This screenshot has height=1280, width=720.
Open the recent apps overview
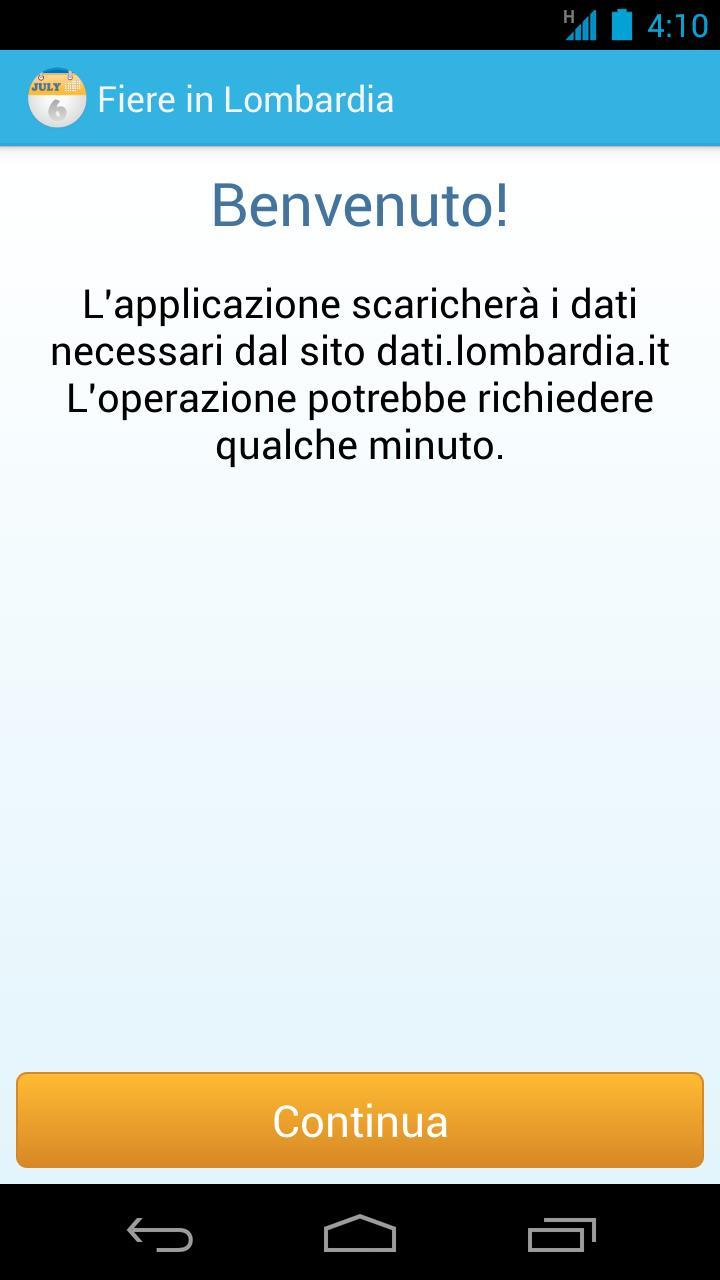(x=561, y=1235)
